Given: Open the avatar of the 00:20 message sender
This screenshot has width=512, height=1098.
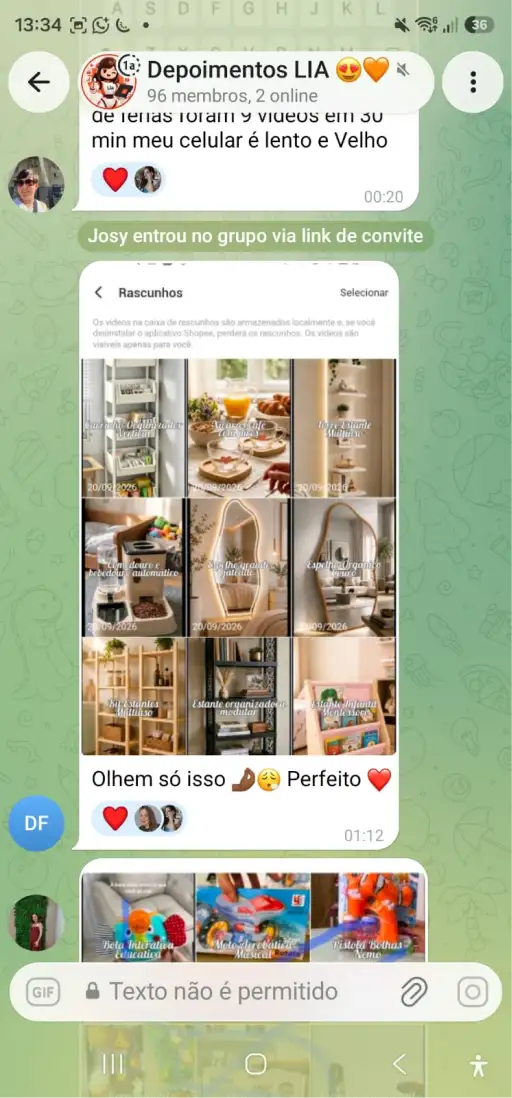Looking at the screenshot, I should pyautogui.click(x=36, y=184).
